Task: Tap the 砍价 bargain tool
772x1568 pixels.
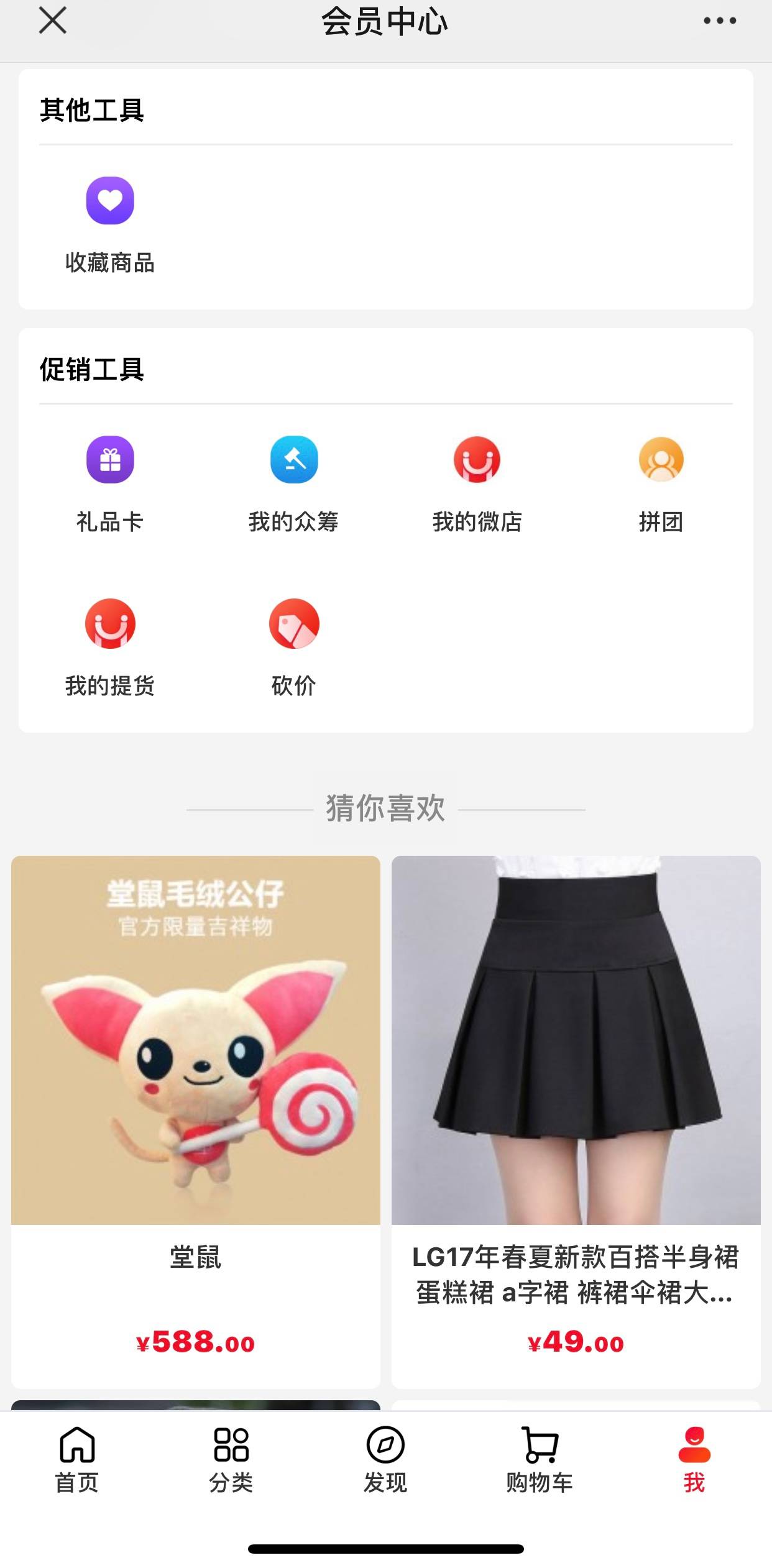Action: pyautogui.click(x=293, y=646)
